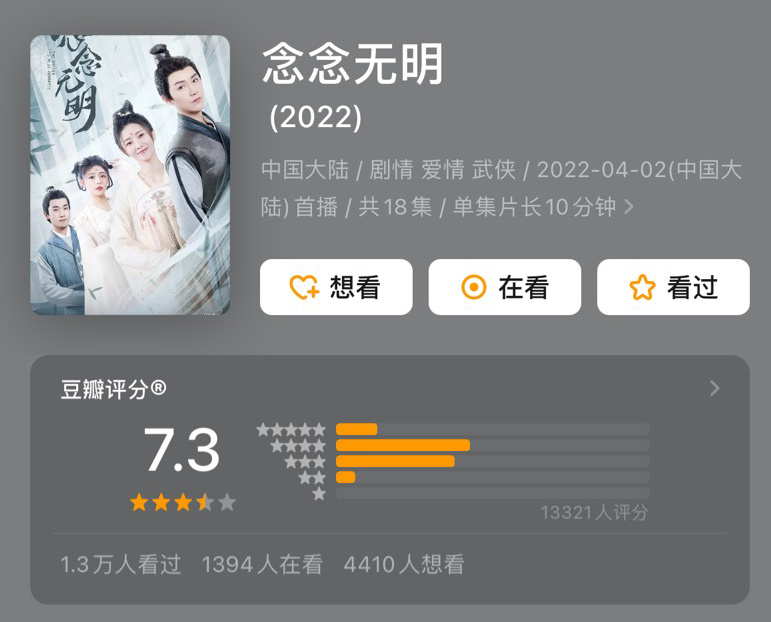This screenshot has width=771, height=622.
Task: Open the 念念无明 poster image
Action: [130, 176]
